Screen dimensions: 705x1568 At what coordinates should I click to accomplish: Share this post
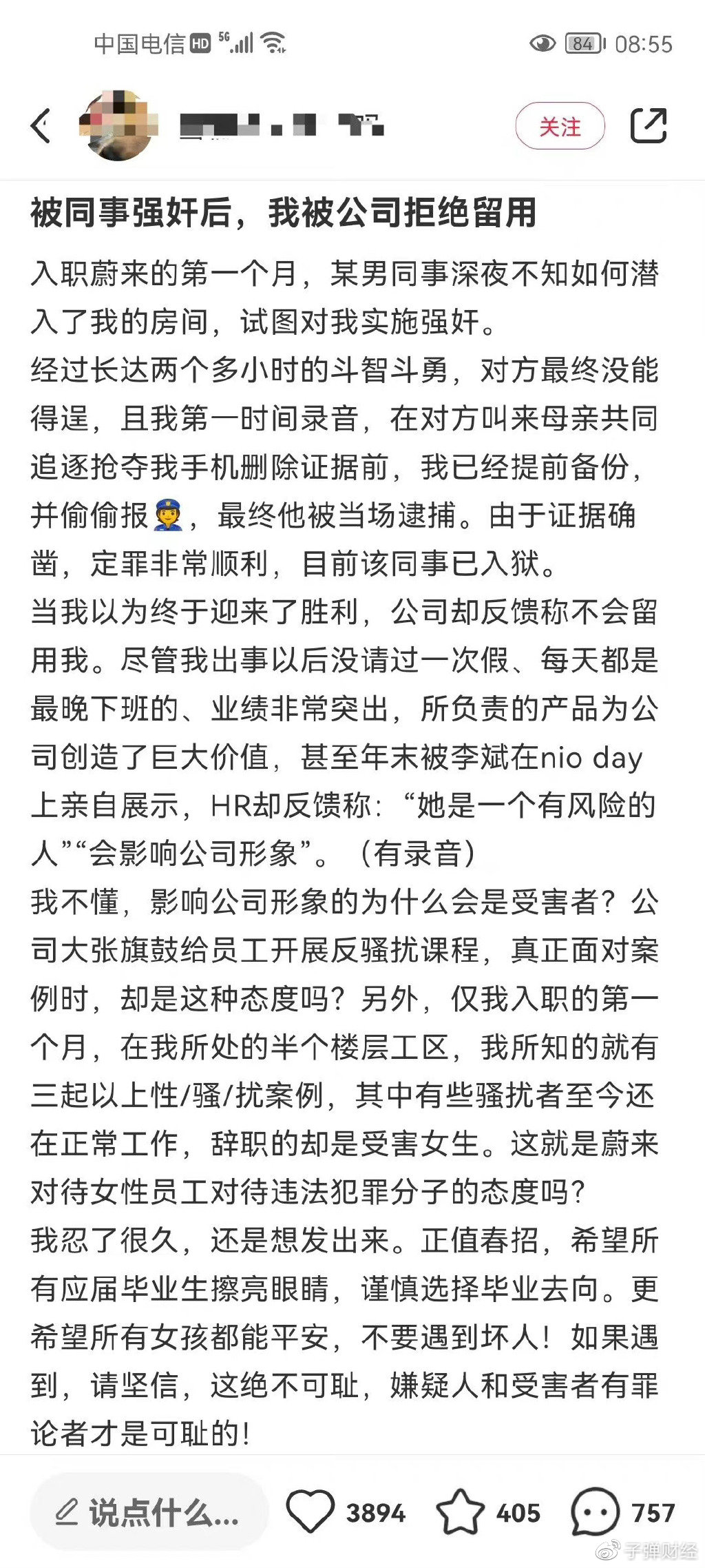point(649,125)
